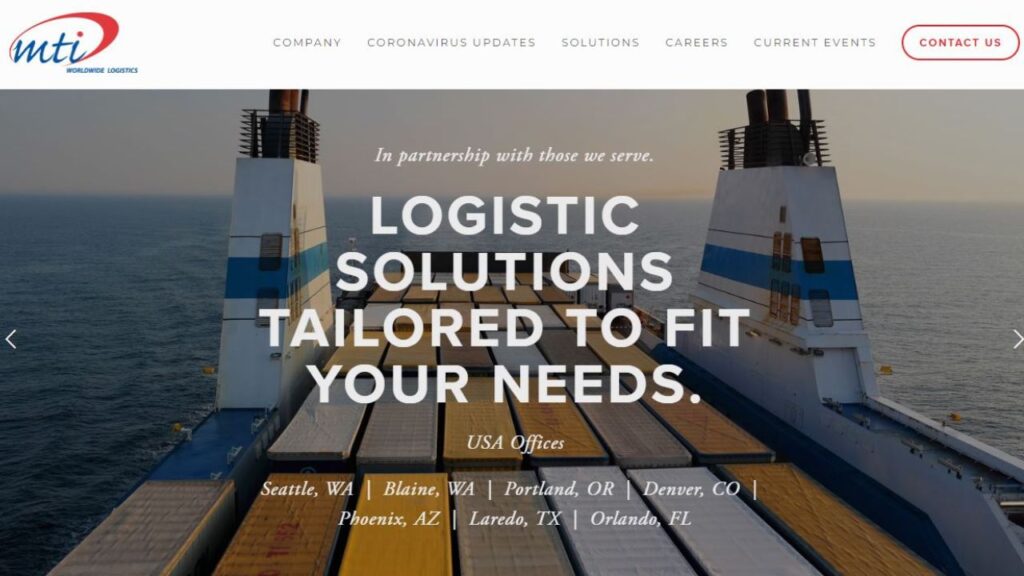Show the previous slide with left arrow
The width and height of the screenshot is (1024, 576).
(x=11, y=339)
